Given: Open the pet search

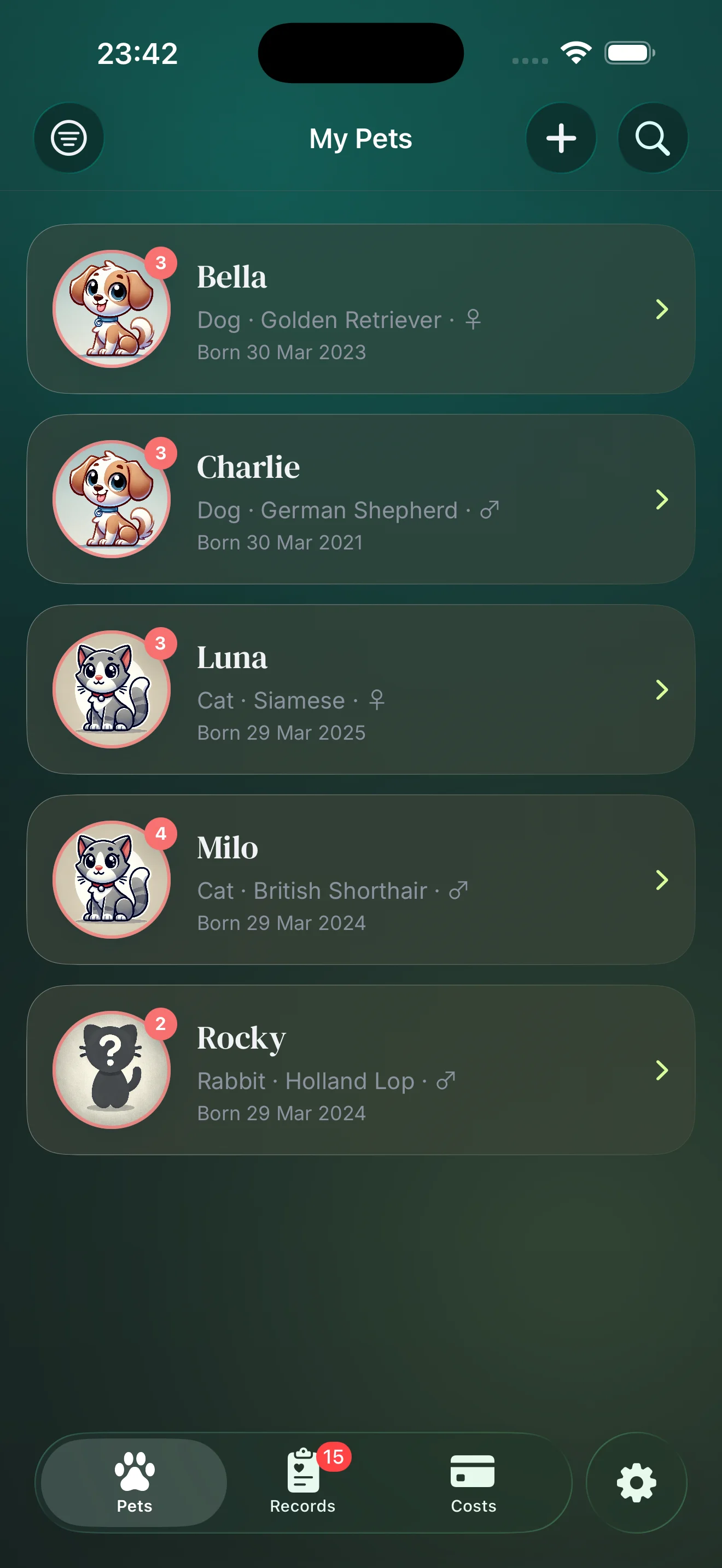Looking at the screenshot, I should point(652,138).
